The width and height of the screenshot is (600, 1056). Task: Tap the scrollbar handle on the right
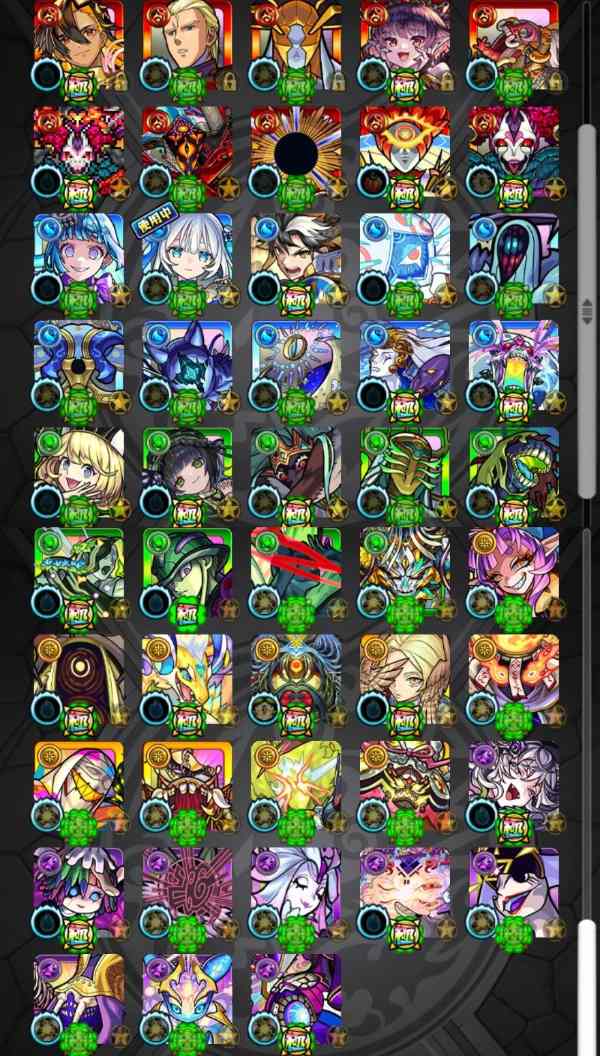pyautogui.click(x=587, y=310)
